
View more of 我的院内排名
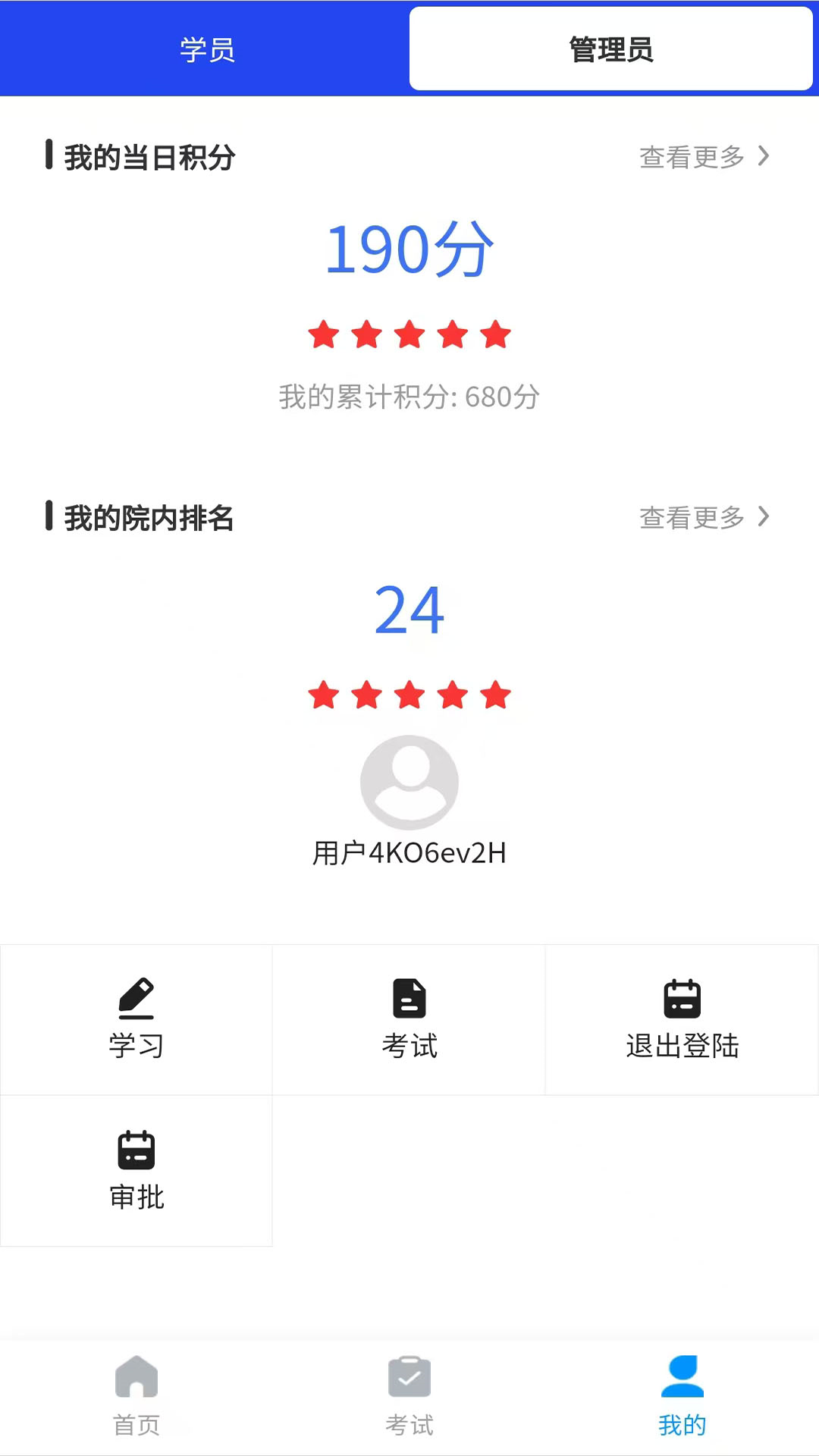[x=704, y=517]
